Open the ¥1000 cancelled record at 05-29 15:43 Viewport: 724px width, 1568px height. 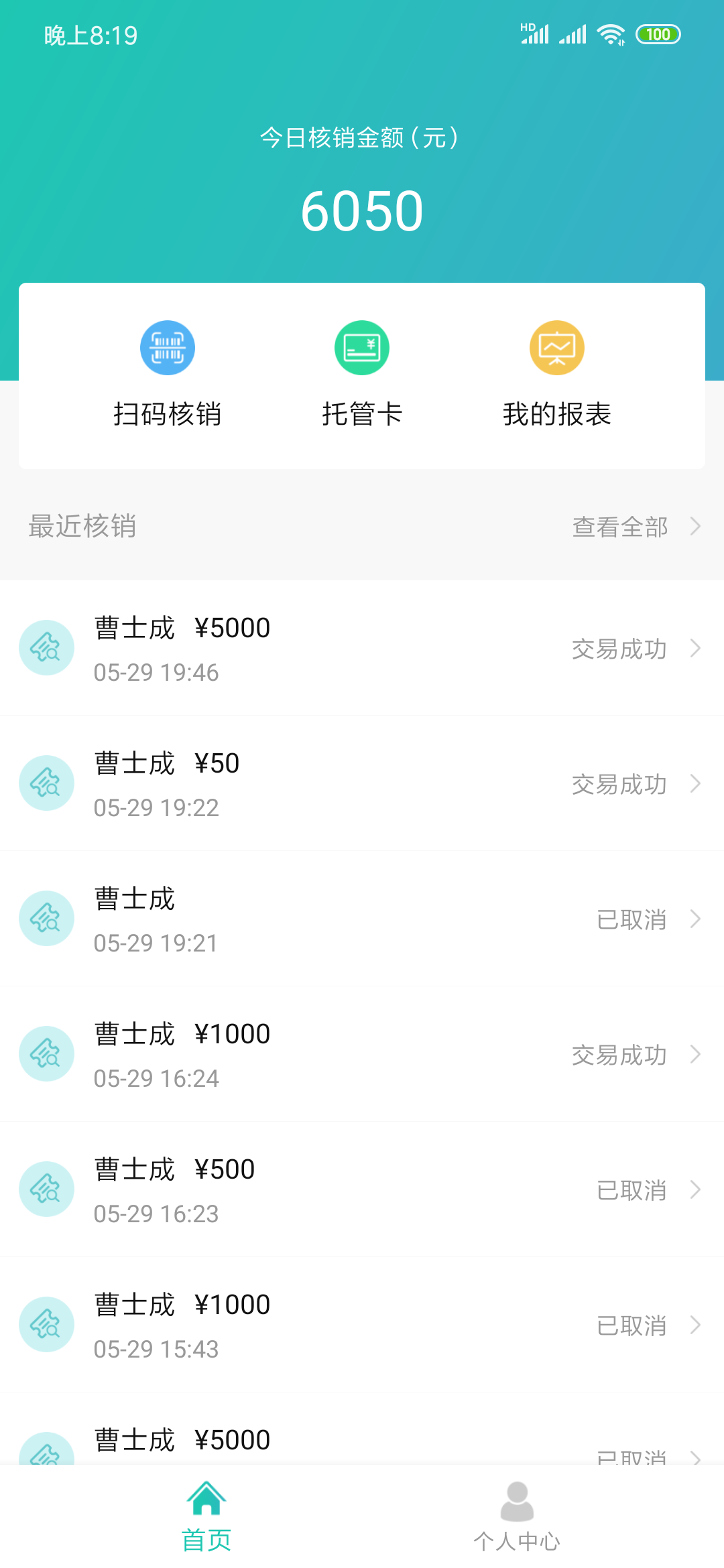(x=362, y=1325)
